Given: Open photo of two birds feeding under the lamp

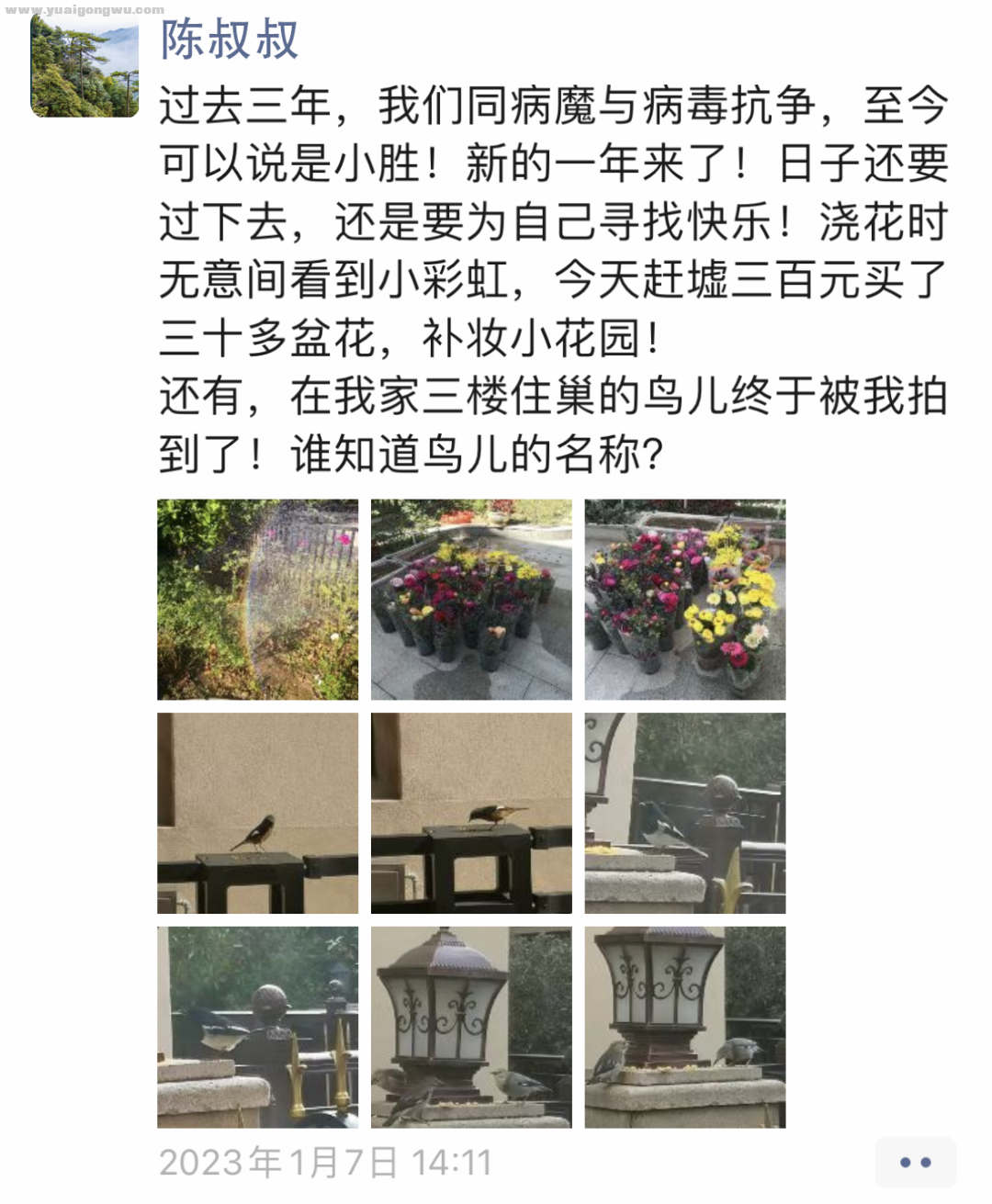Looking at the screenshot, I should [685, 1027].
